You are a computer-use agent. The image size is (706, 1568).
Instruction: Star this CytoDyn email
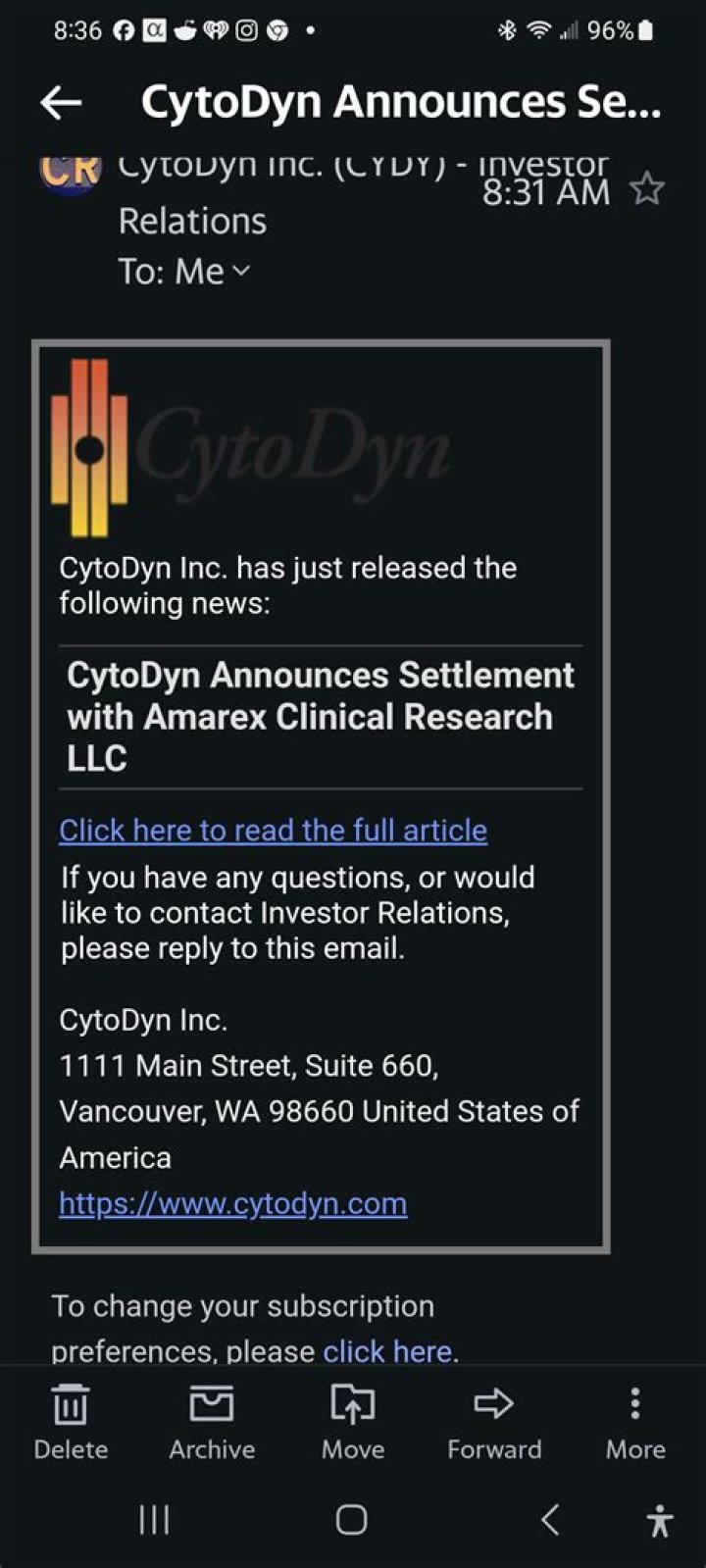click(647, 188)
